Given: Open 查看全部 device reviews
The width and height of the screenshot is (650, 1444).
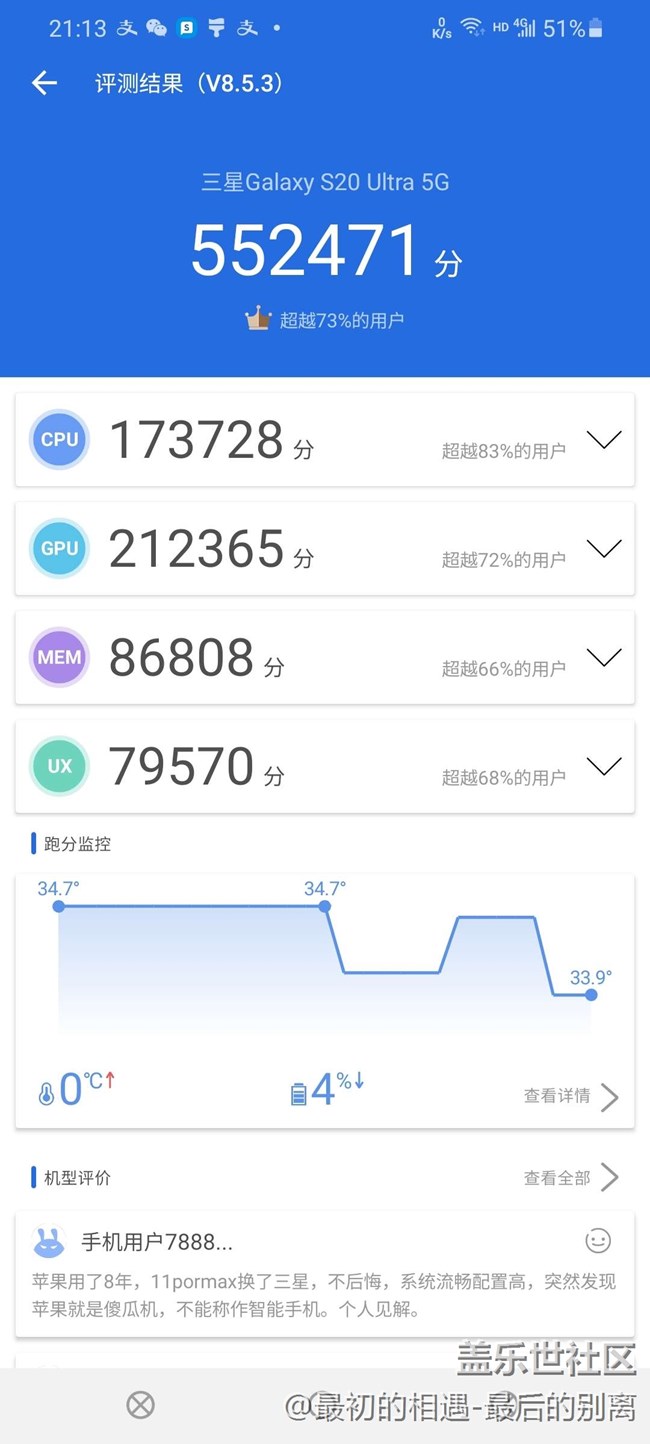Looking at the screenshot, I should point(571,1178).
